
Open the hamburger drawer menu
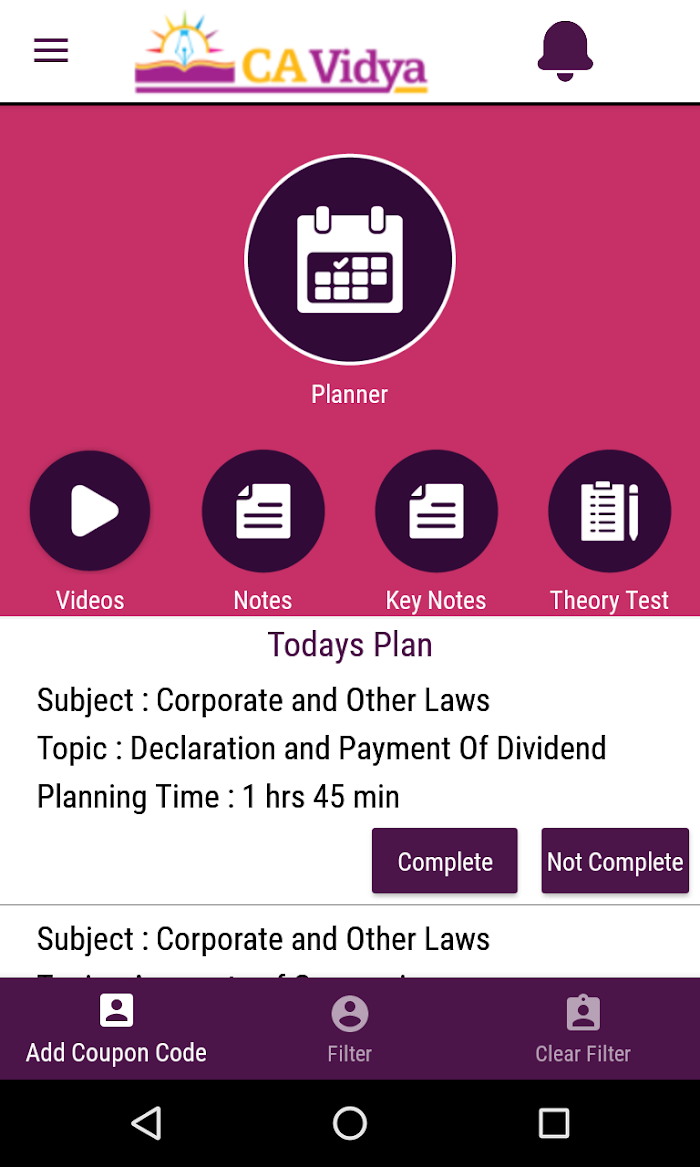coord(51,51)
